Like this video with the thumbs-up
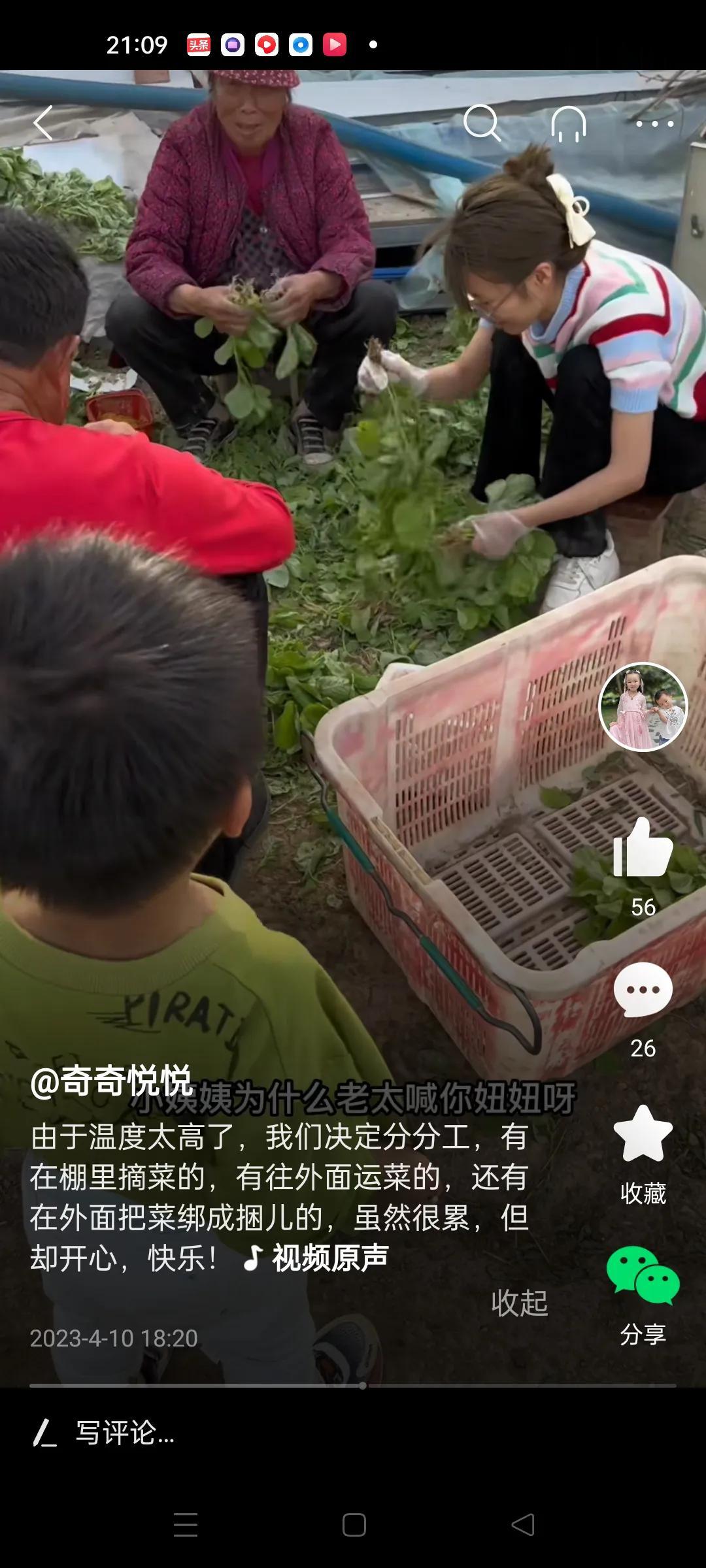706x1568 pixels. point(643,848)
